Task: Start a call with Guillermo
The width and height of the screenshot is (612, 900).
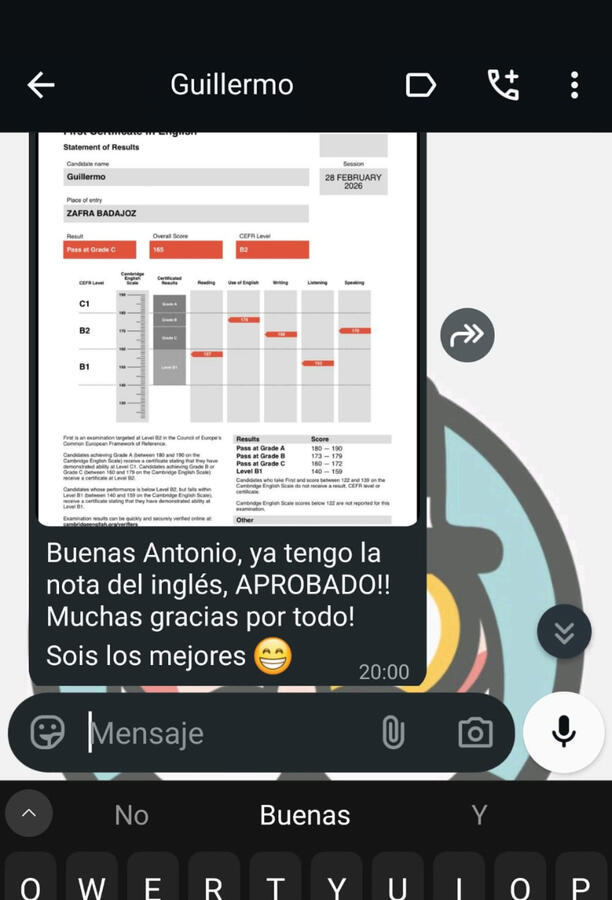Action: 503,85
